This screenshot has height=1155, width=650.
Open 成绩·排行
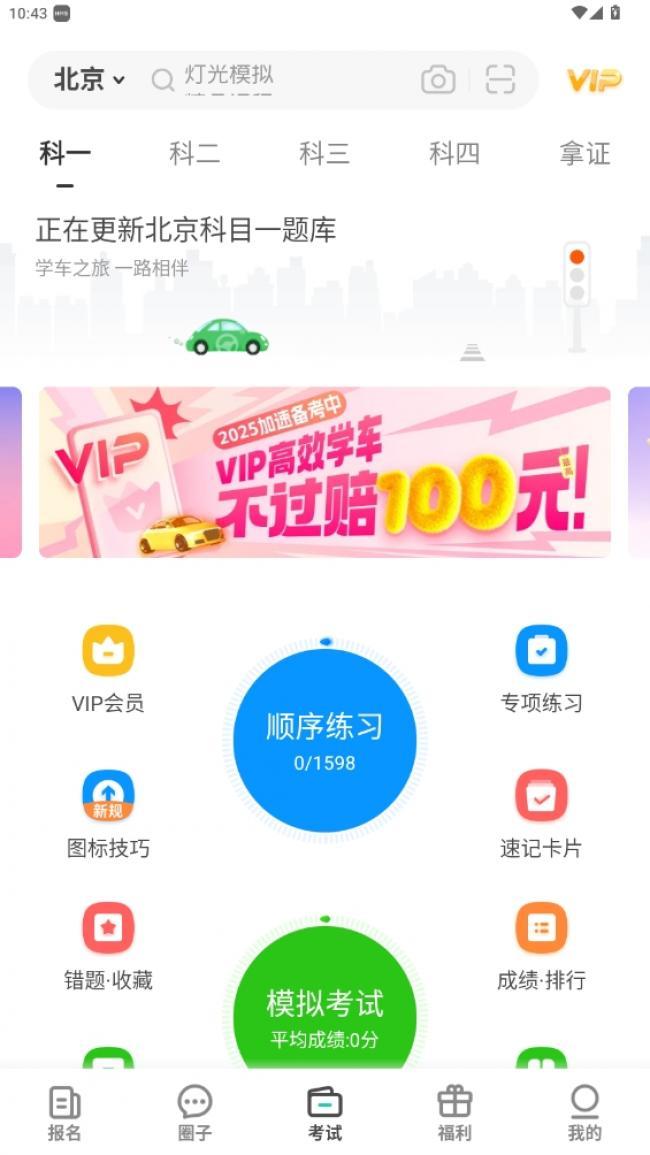(541, 946)
